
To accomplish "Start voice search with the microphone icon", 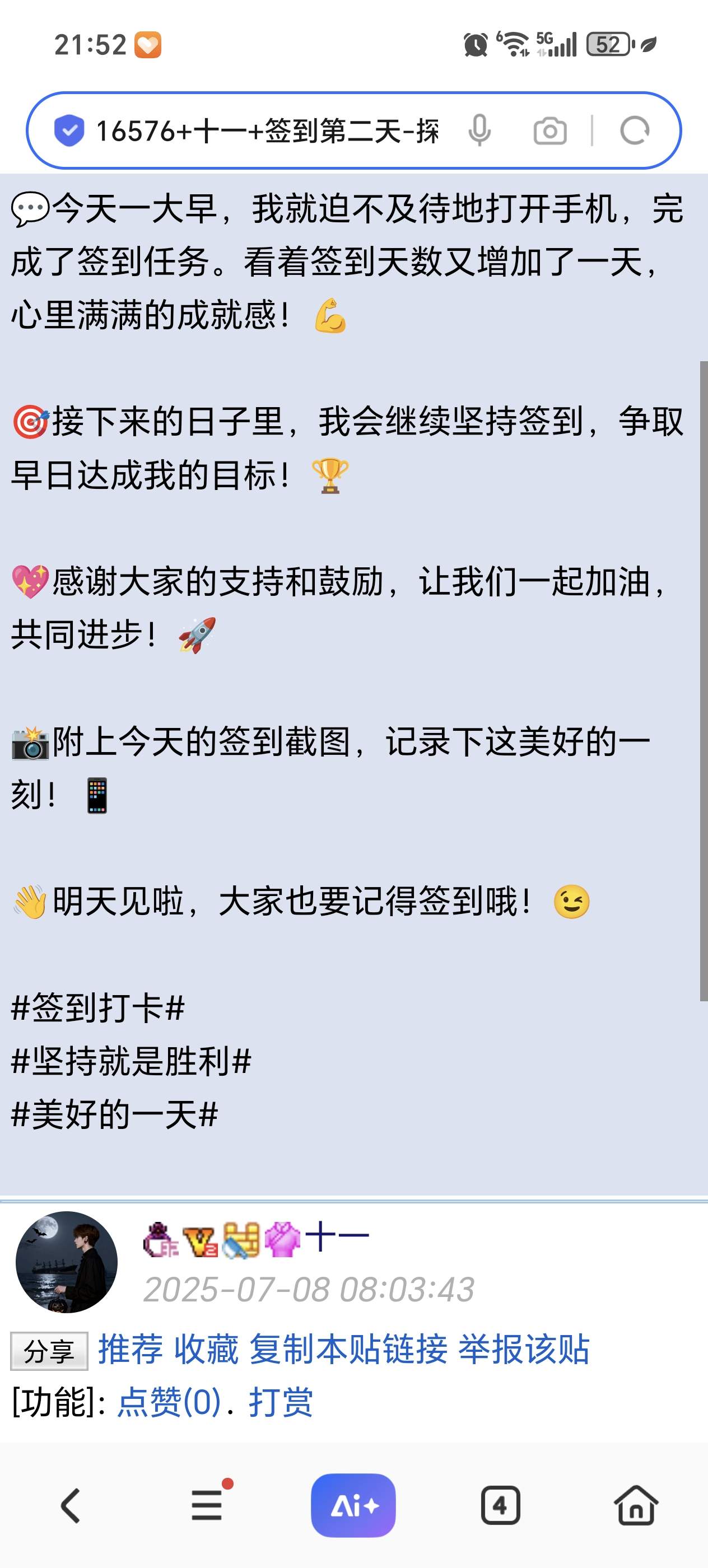I will point(479,131).
